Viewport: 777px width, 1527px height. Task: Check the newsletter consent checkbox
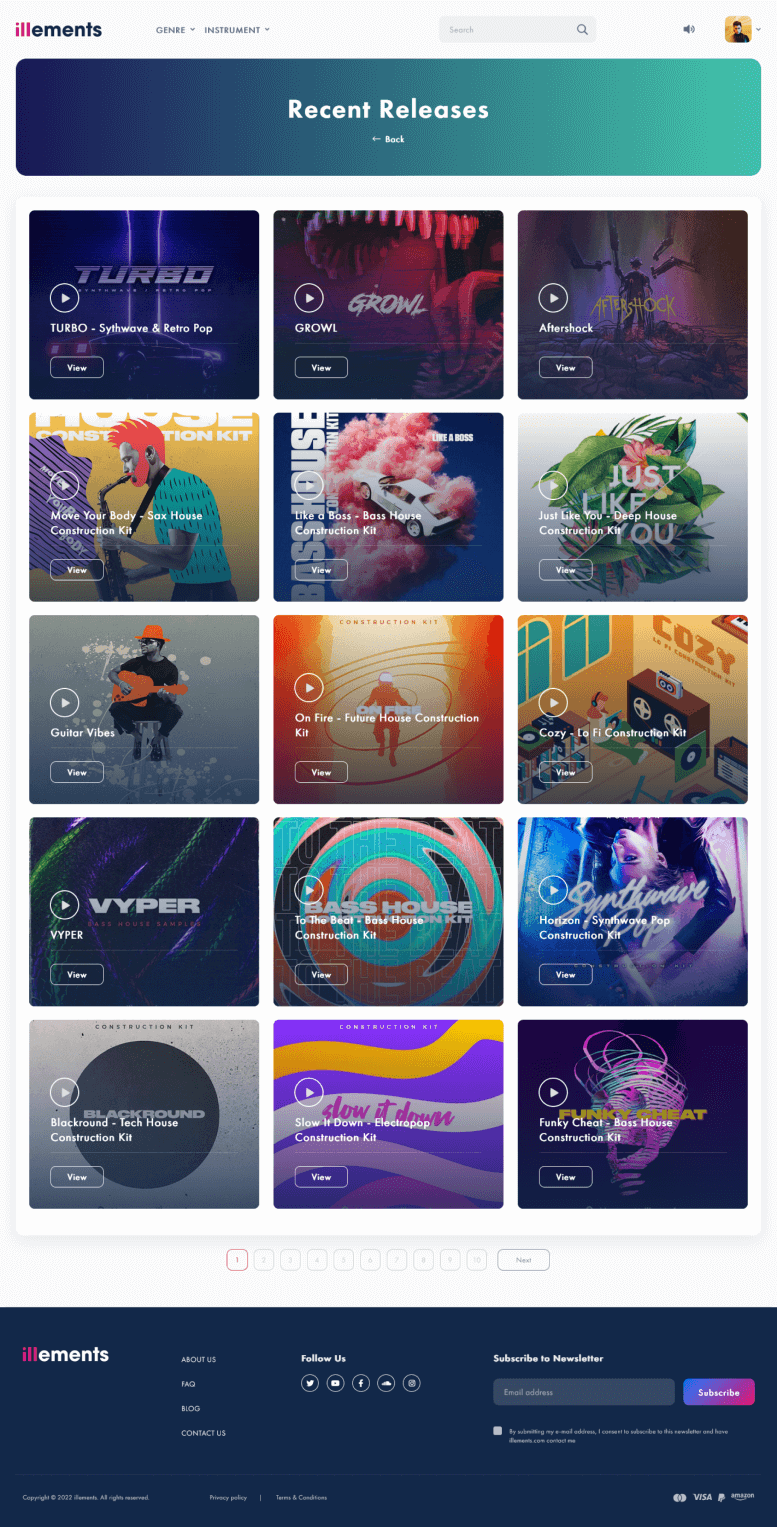[498, 1431]
